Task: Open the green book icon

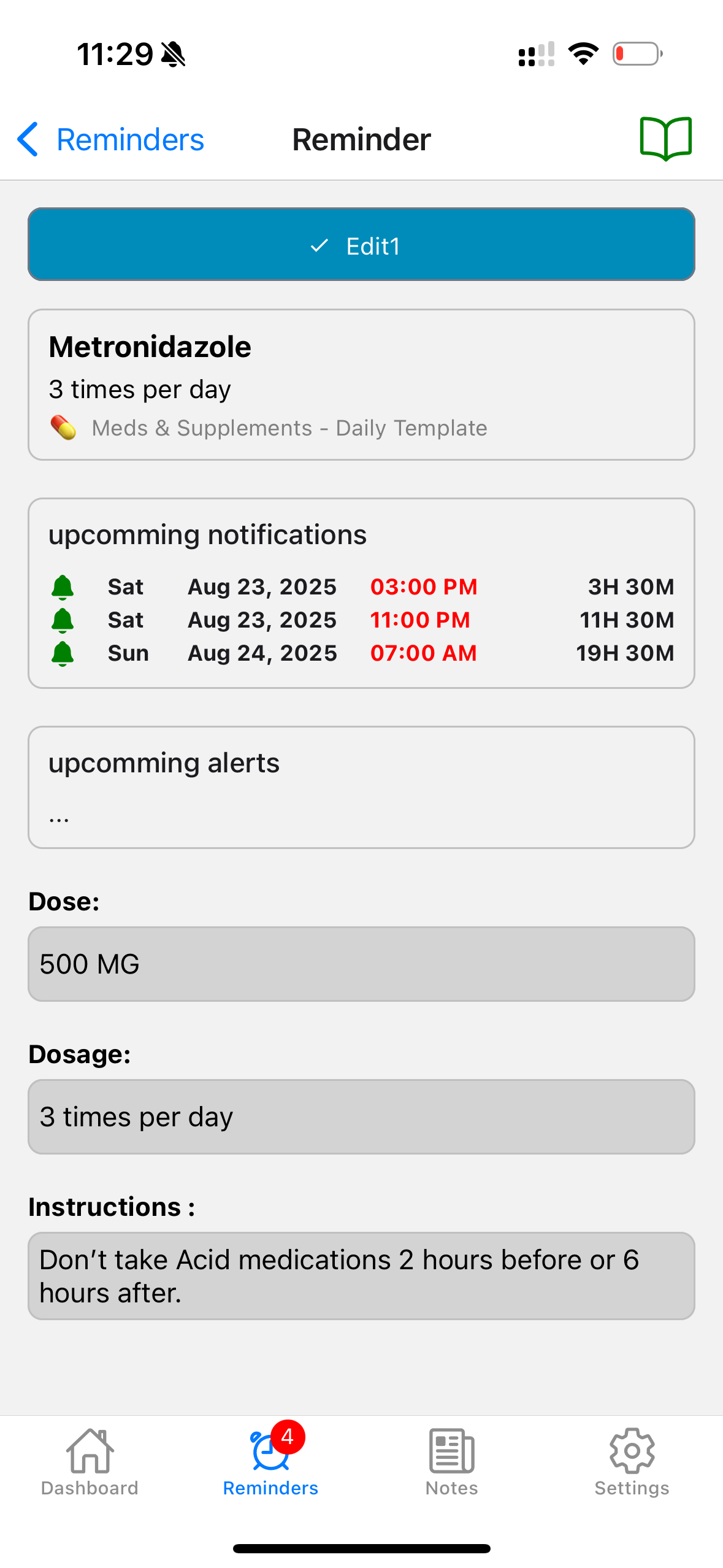Action: point(665,139)
